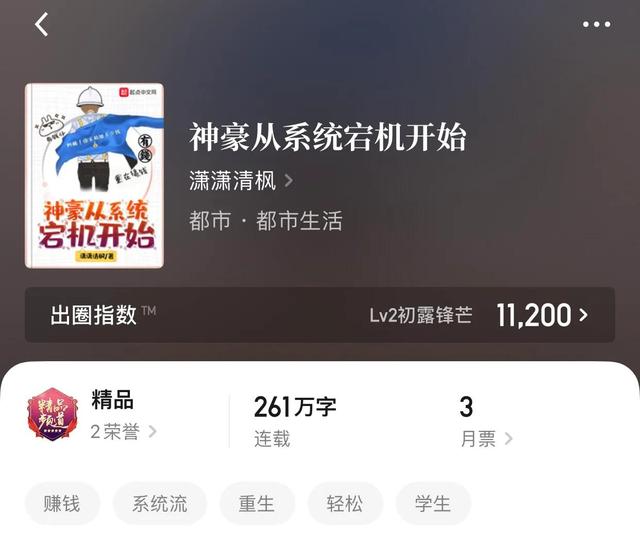The image size is (640, 539).
Task: View the 2荣誉 honors list
Action: (x=124, y=432)
